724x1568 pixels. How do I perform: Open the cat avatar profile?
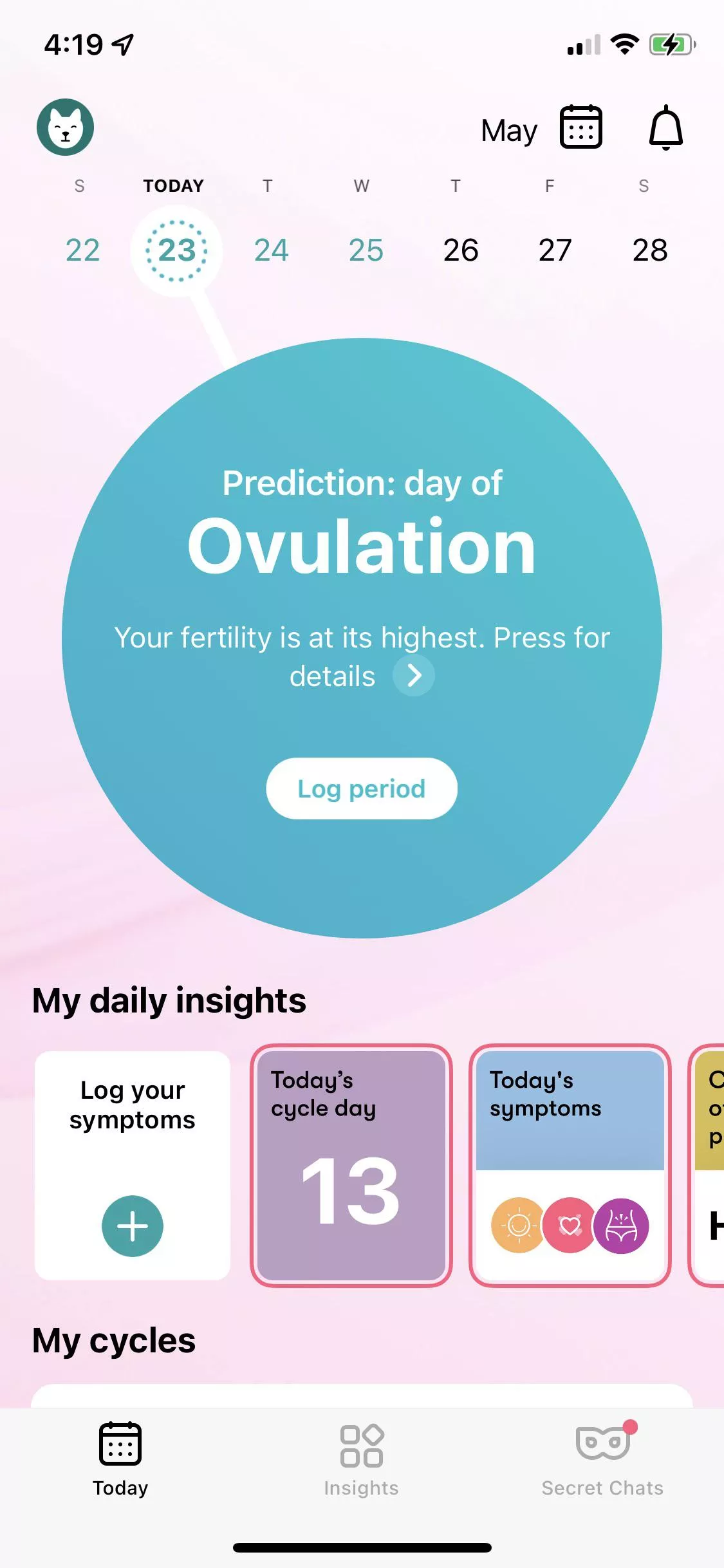click(x=65, y=127)
